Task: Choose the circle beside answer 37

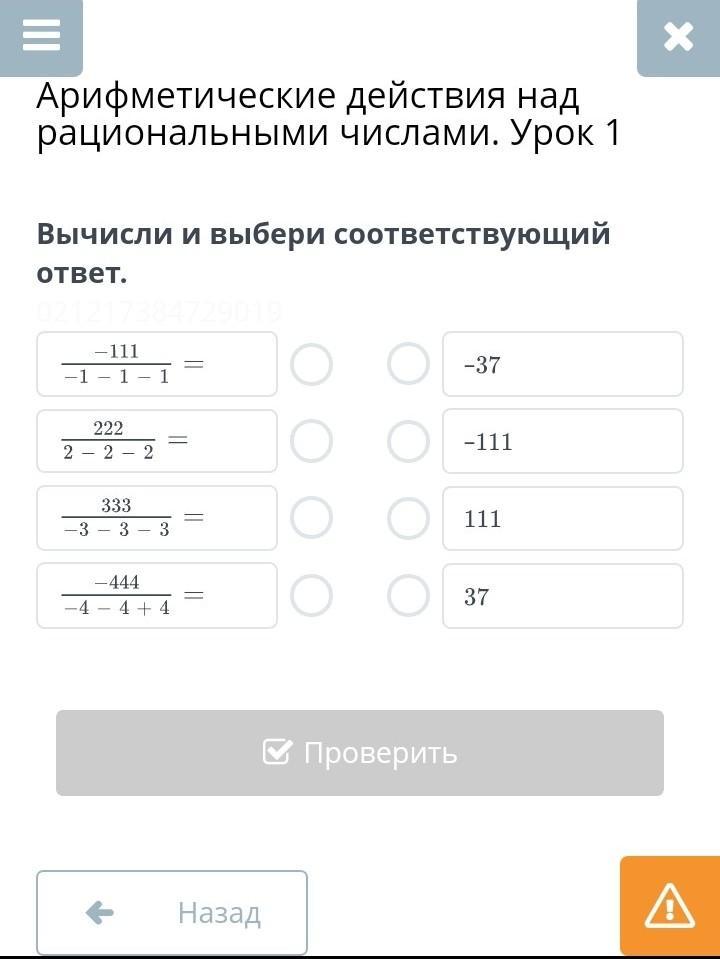Action: [408, 595]
